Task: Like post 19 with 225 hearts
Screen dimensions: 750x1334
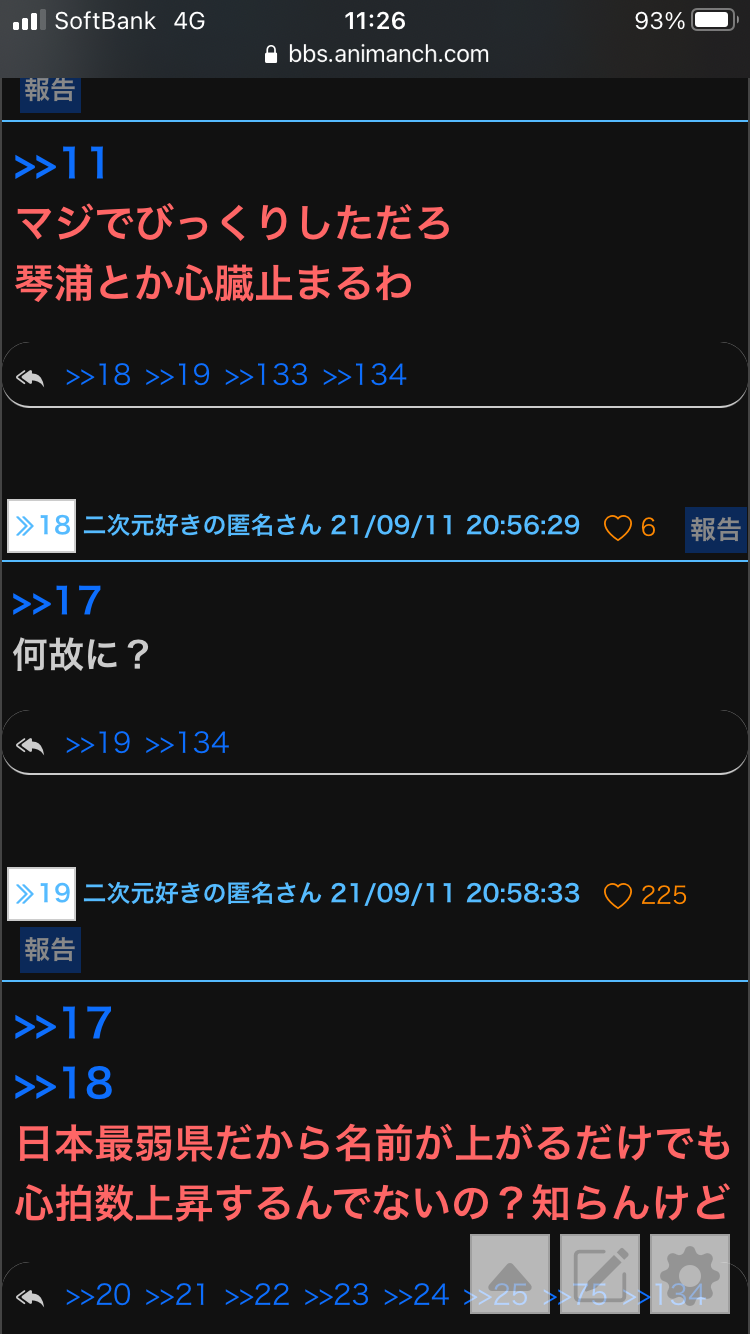Action: click(x=618, y=895)
